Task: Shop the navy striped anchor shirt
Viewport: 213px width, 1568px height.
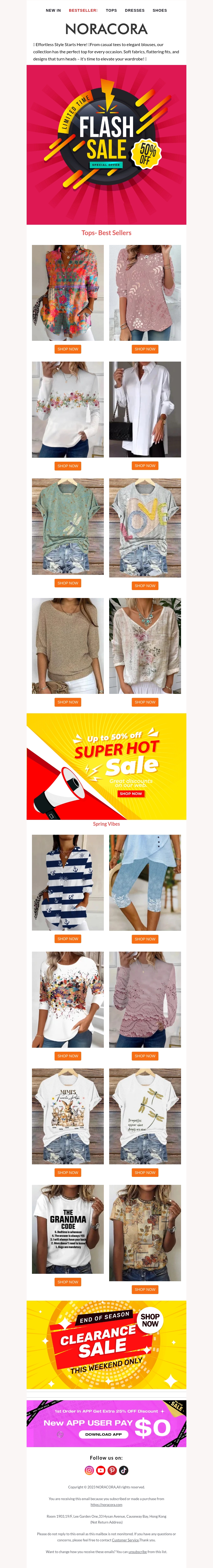Action: tap(68, 939)
